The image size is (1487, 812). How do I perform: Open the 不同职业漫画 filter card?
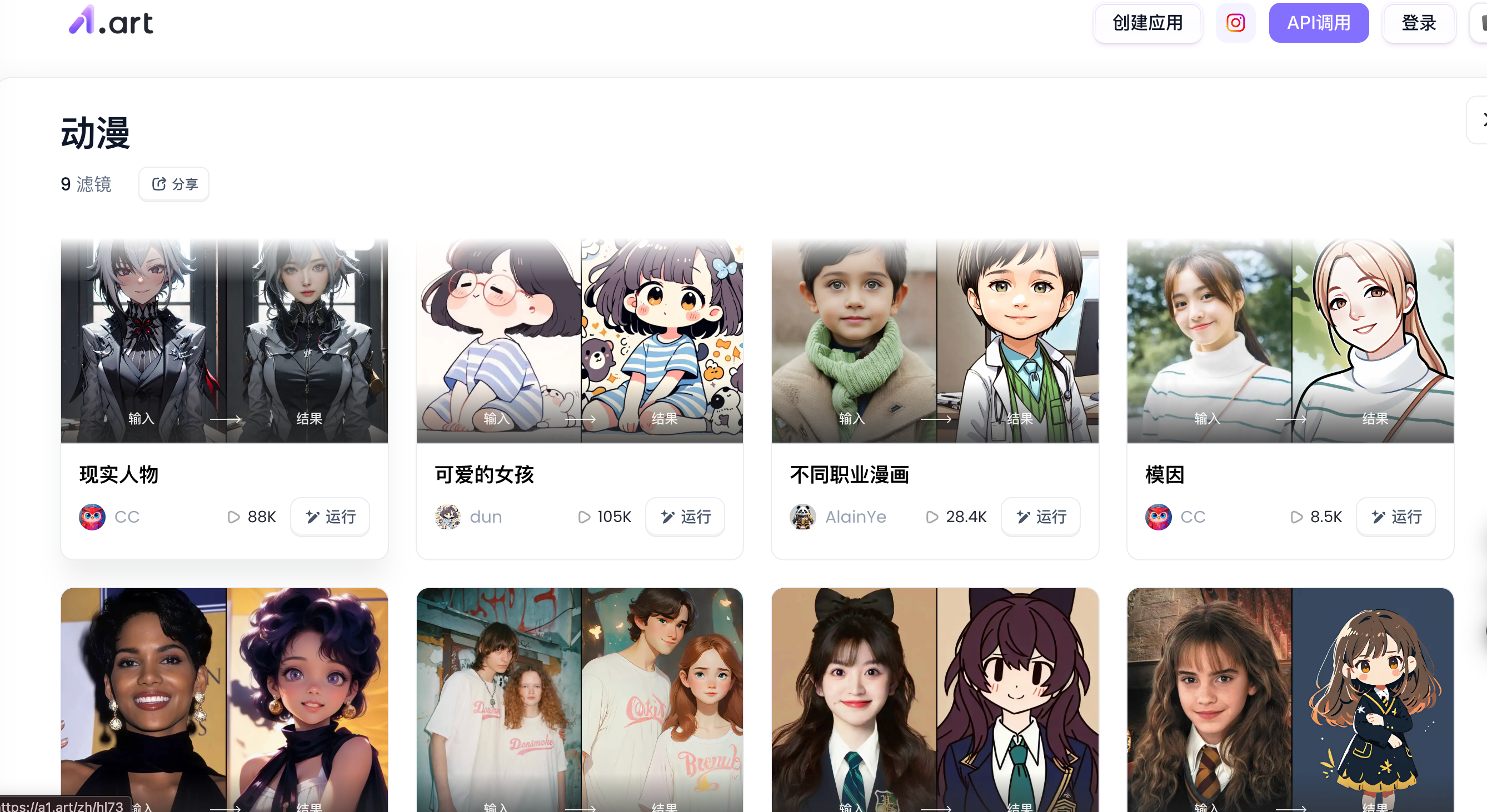coord(935,340)
